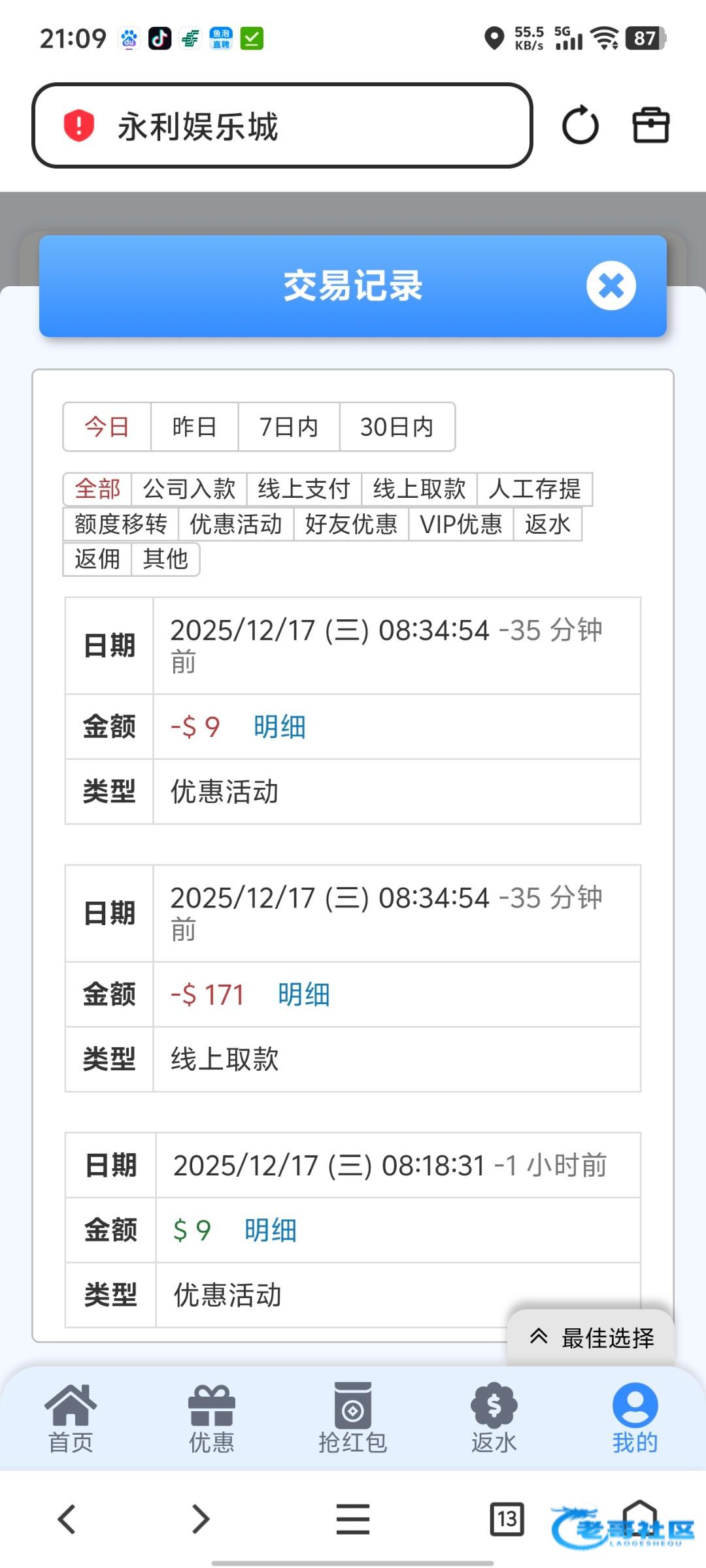Switch date filter to 昨日
706x1568 pixels.
tap(194, 427)
